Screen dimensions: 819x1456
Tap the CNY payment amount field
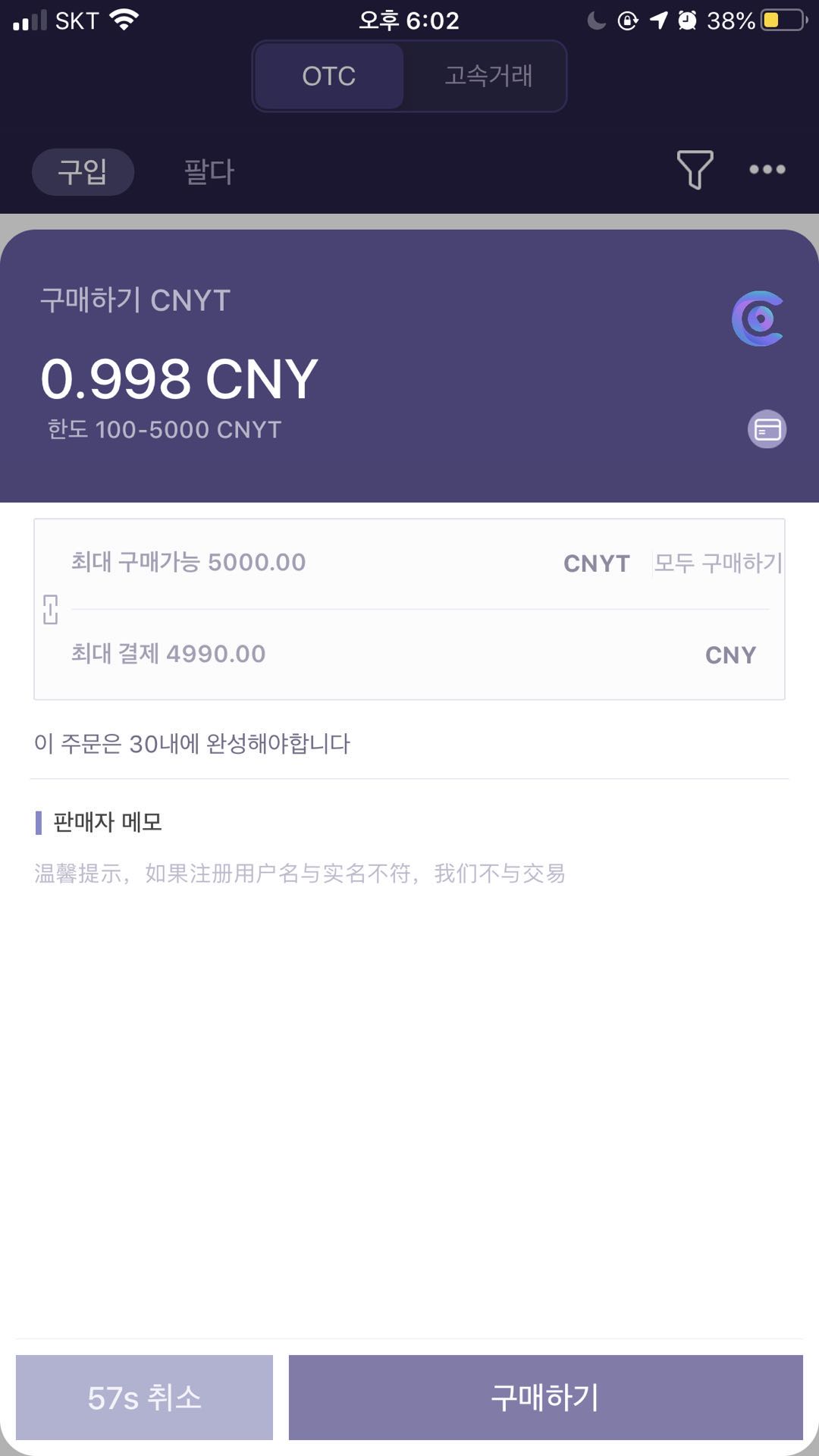point(341,654)
